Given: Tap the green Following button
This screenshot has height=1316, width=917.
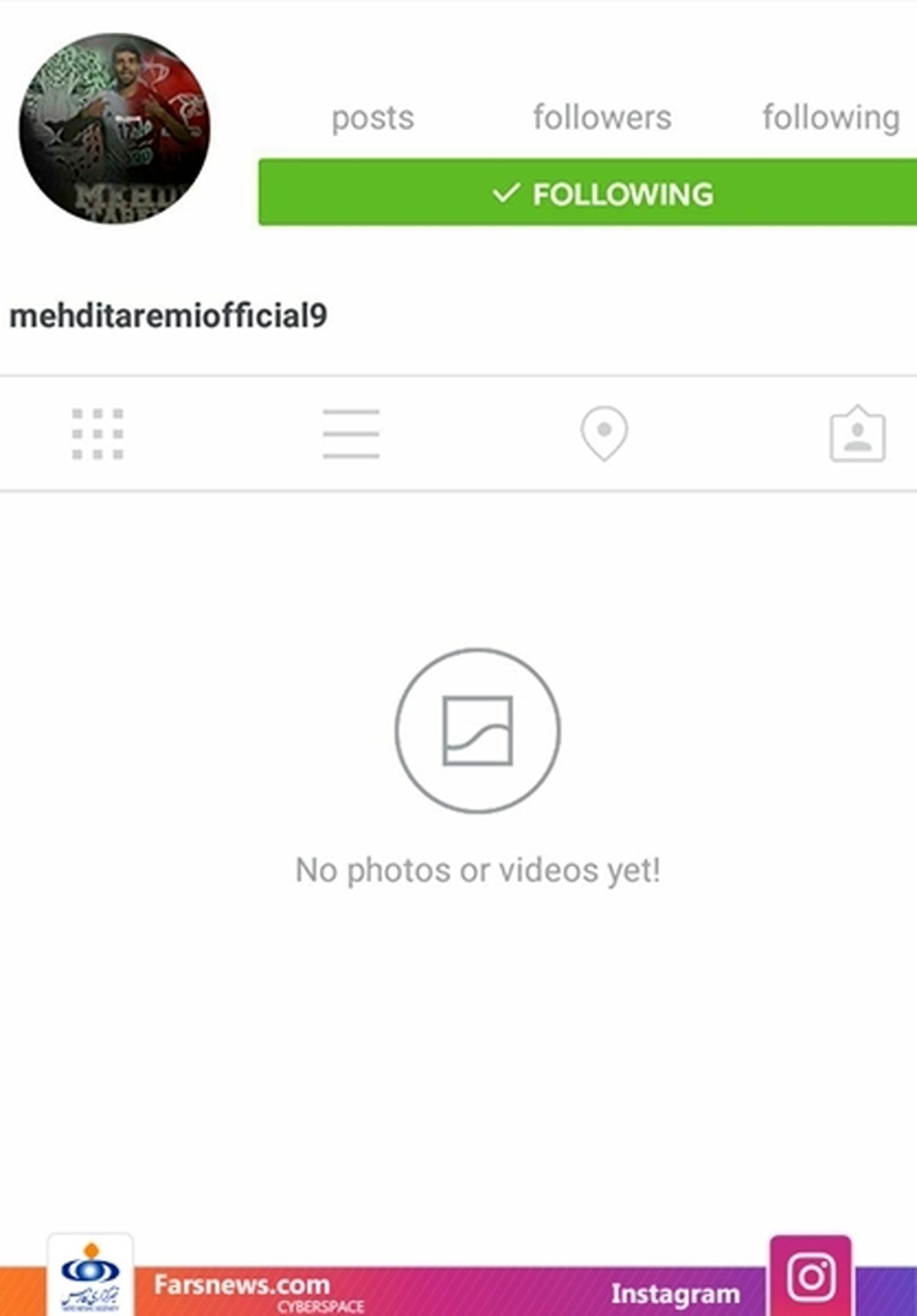Looking at the screenshot, I should pos(587,193).
